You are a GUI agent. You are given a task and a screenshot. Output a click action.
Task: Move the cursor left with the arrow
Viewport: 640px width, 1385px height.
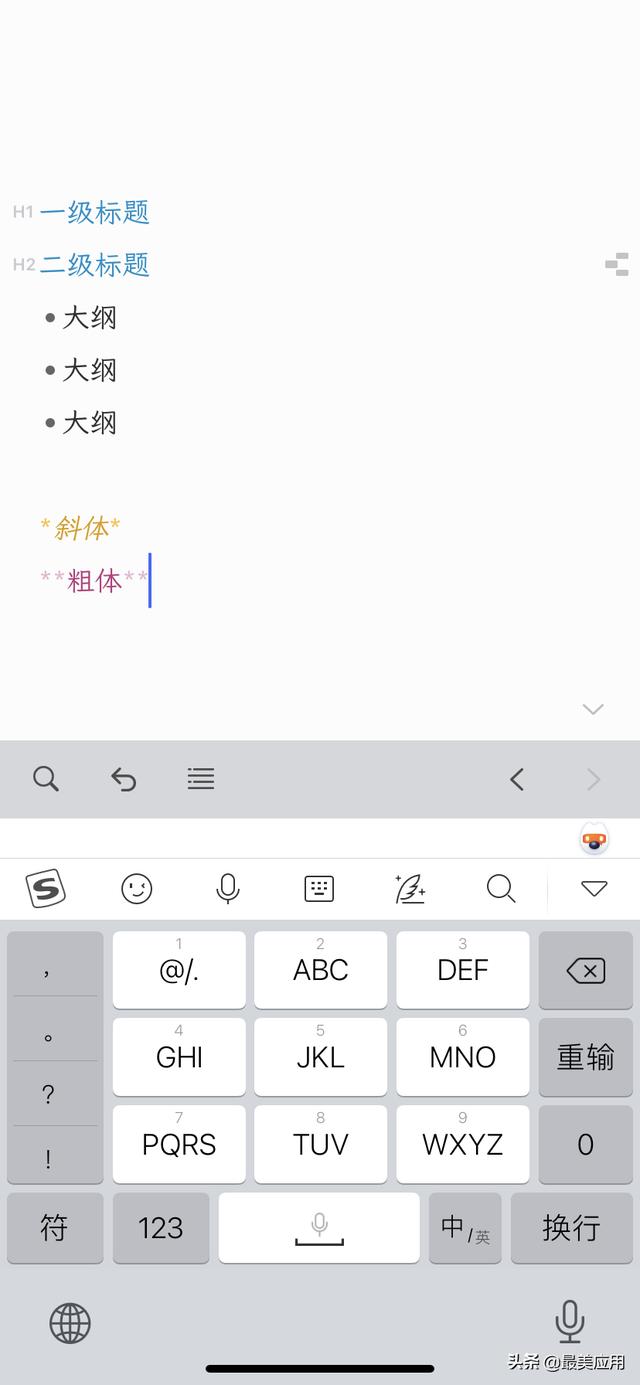pos(517,779)
